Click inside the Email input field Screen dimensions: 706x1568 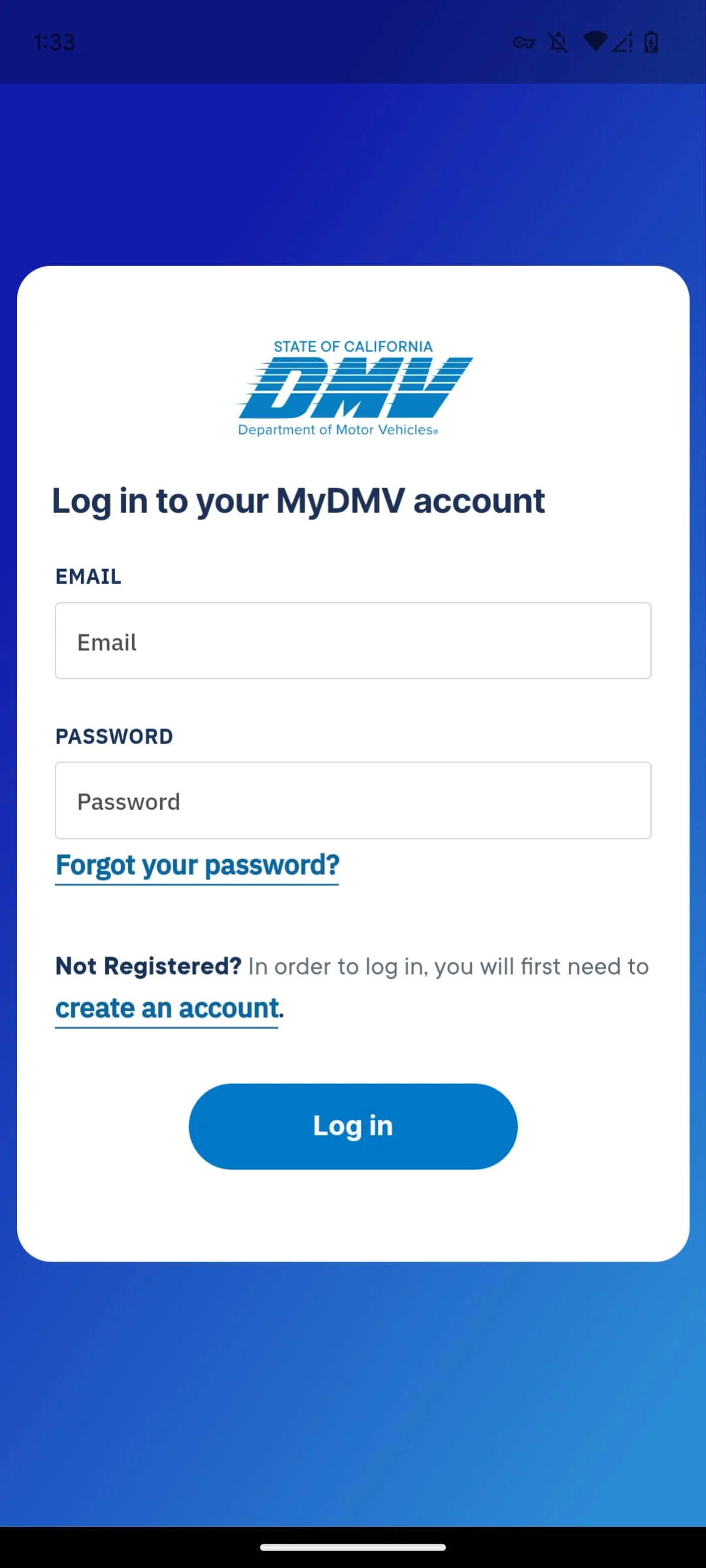point(353,641)
